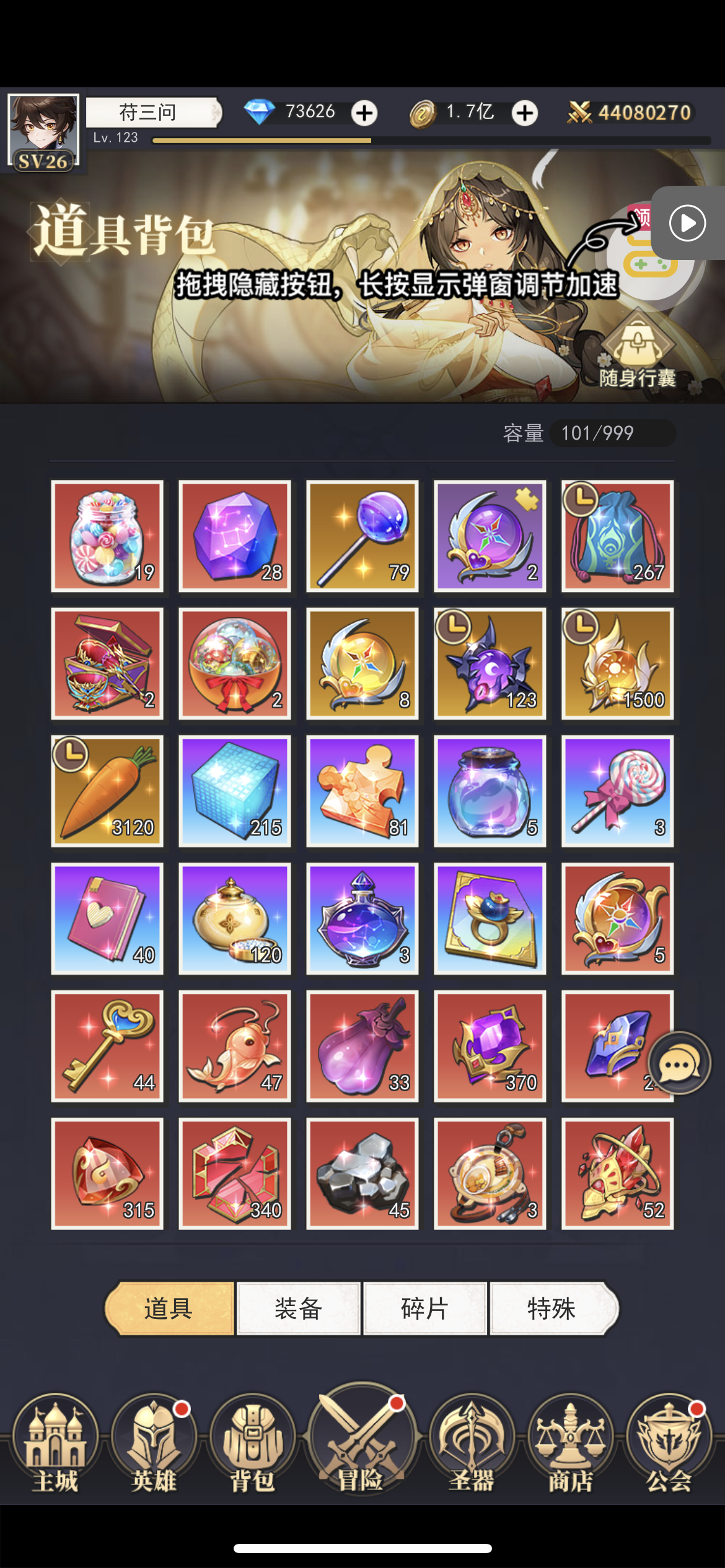Open the 英雄 heroes section
Viewport: 725px width, 1568px height.
pyautogui.click(x=154, y=1444)
